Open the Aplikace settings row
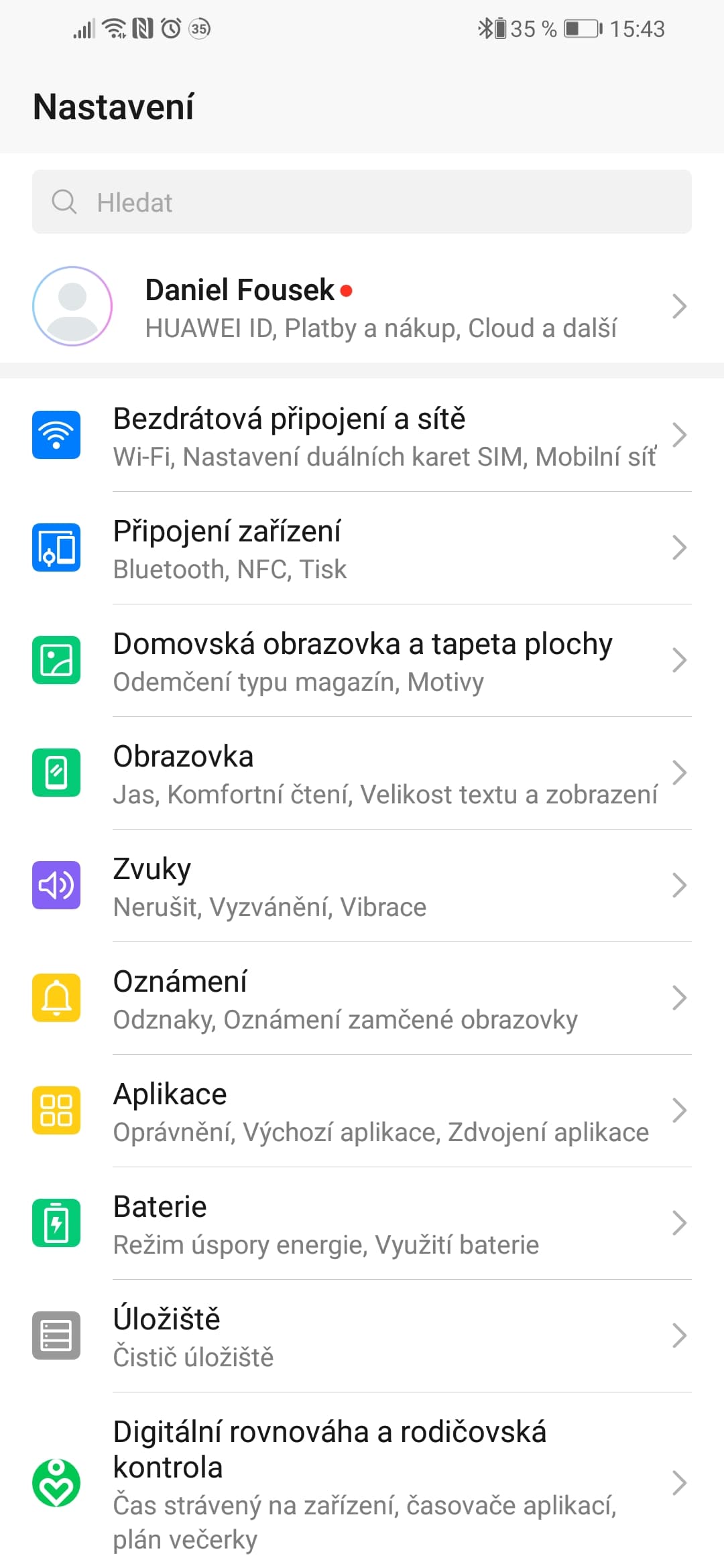The width and height of the screenshot is (724, 1568). pyautogui.click(x=362, y=1112)
